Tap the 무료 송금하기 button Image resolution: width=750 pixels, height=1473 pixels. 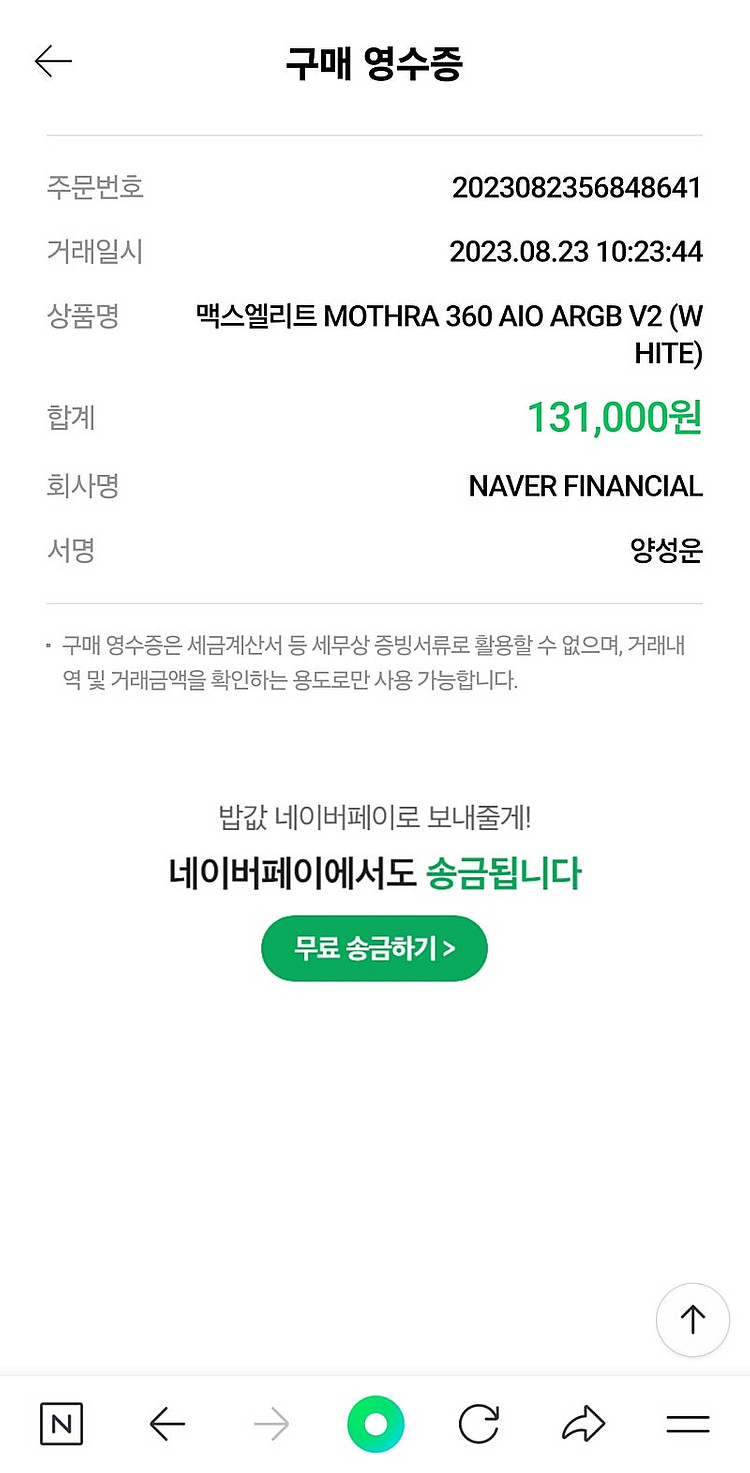[374, 948]
